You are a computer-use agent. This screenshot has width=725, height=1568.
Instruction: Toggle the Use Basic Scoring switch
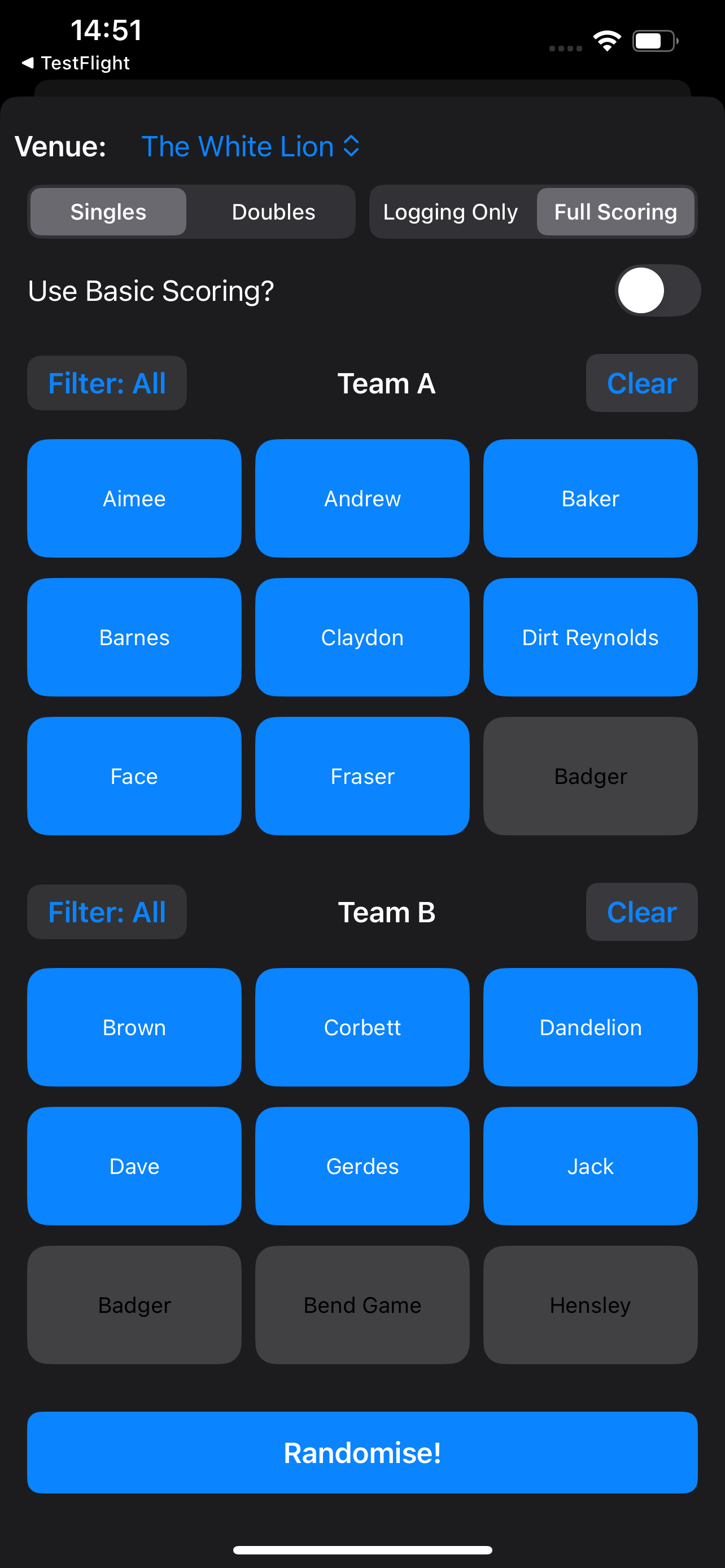(657, 290)
